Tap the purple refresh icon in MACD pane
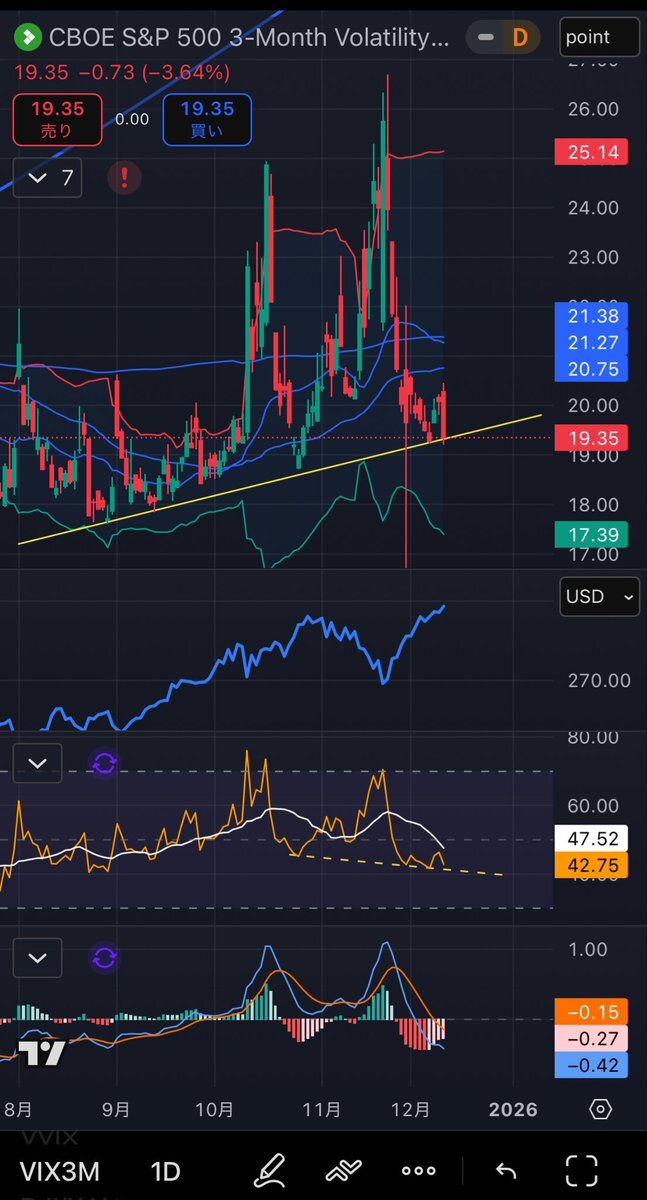This screenshot has width=647, height=1200. [105, 958]
